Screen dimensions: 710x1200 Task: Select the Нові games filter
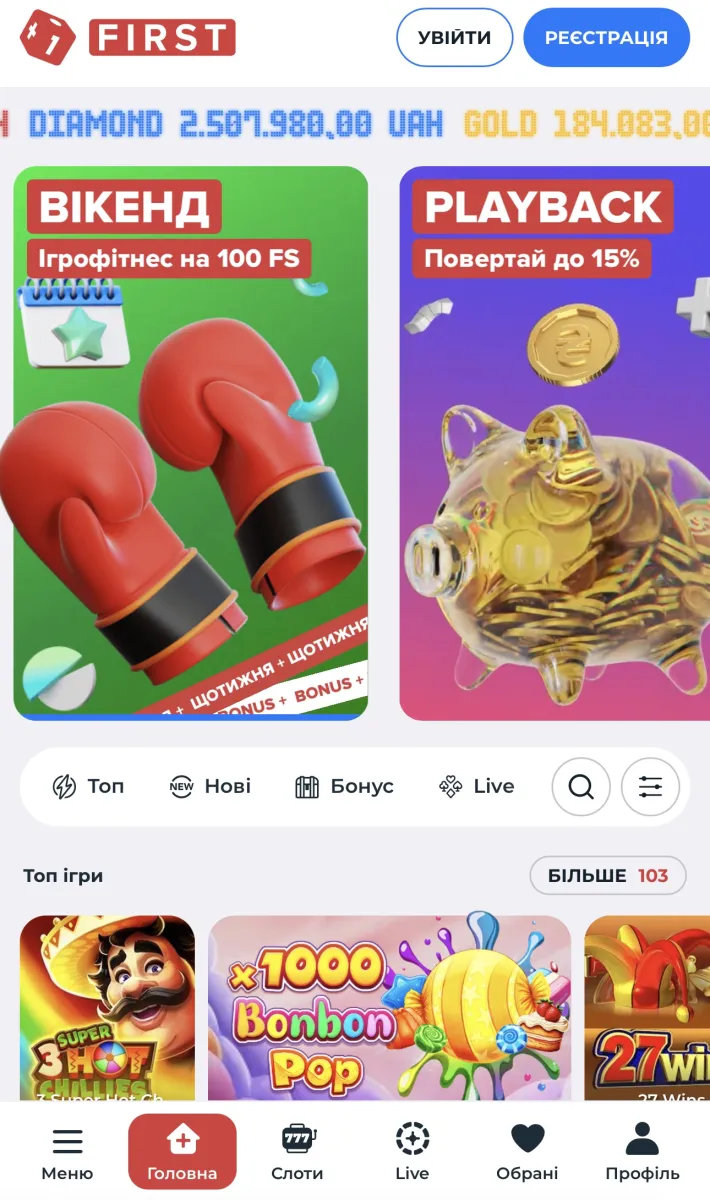(210, 787)
